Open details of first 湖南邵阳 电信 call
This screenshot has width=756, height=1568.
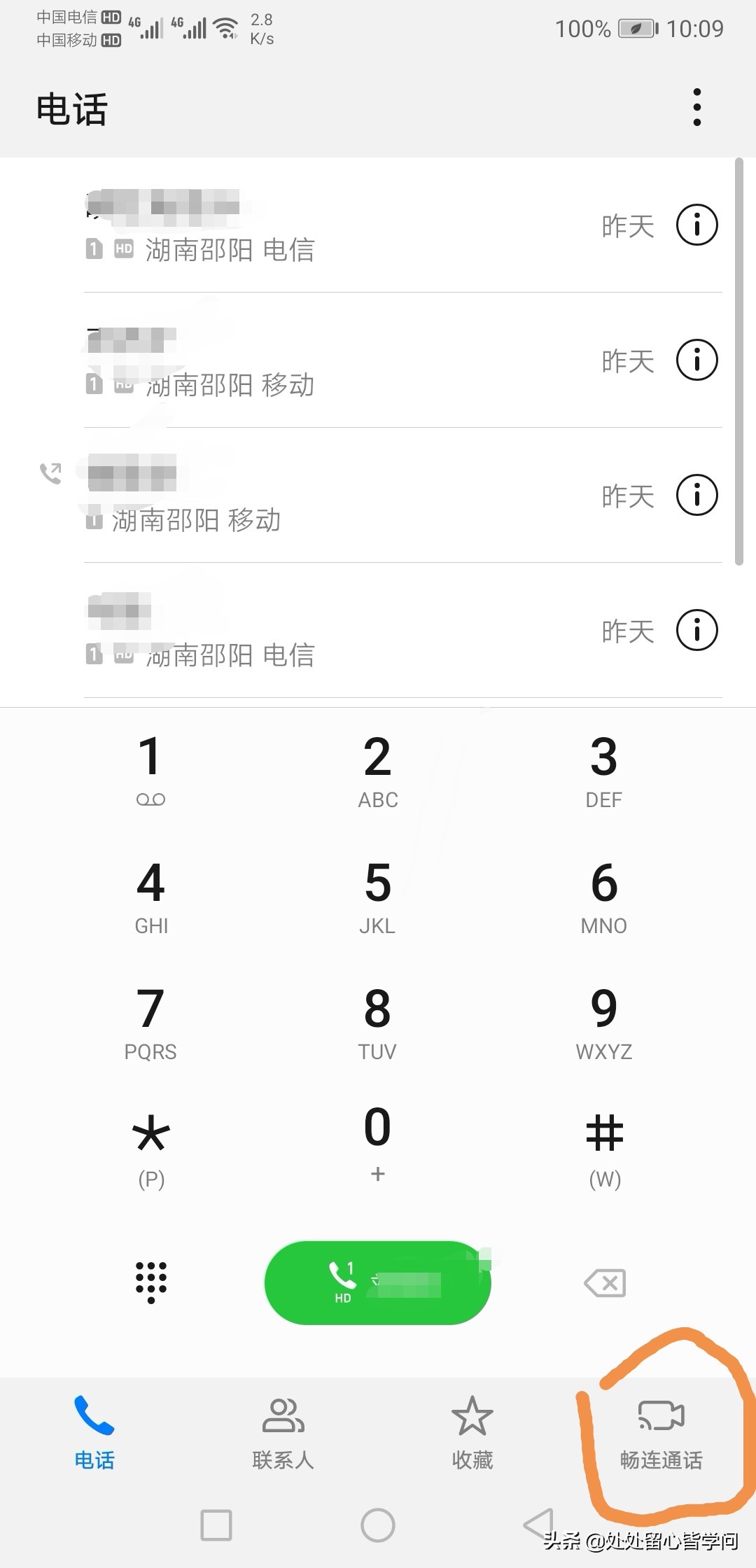click(x=696, y=224)
